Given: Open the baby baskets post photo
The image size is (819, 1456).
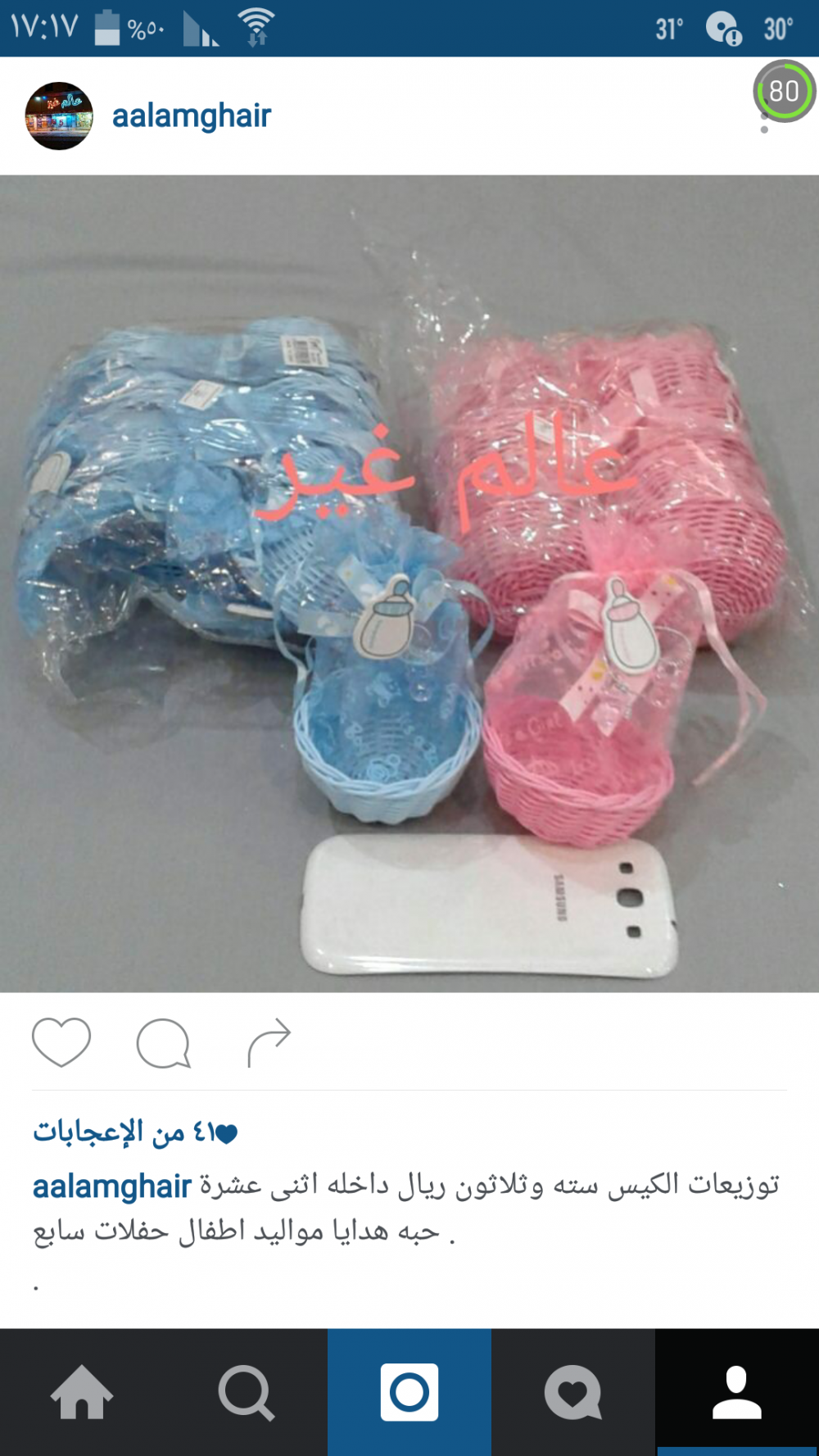Looking at the screenshot, I should tap(409, 583).
